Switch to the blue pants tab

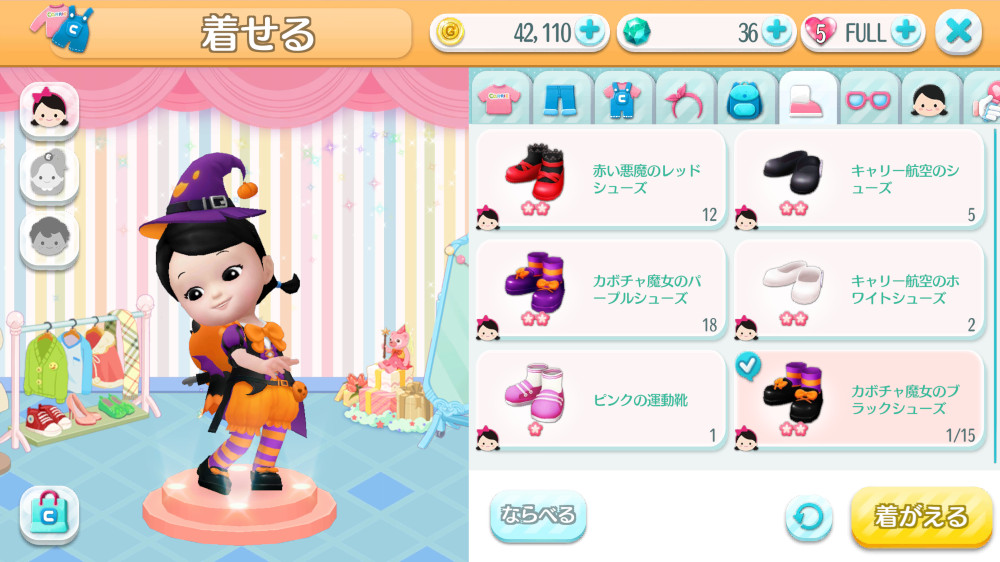(560, 98)
